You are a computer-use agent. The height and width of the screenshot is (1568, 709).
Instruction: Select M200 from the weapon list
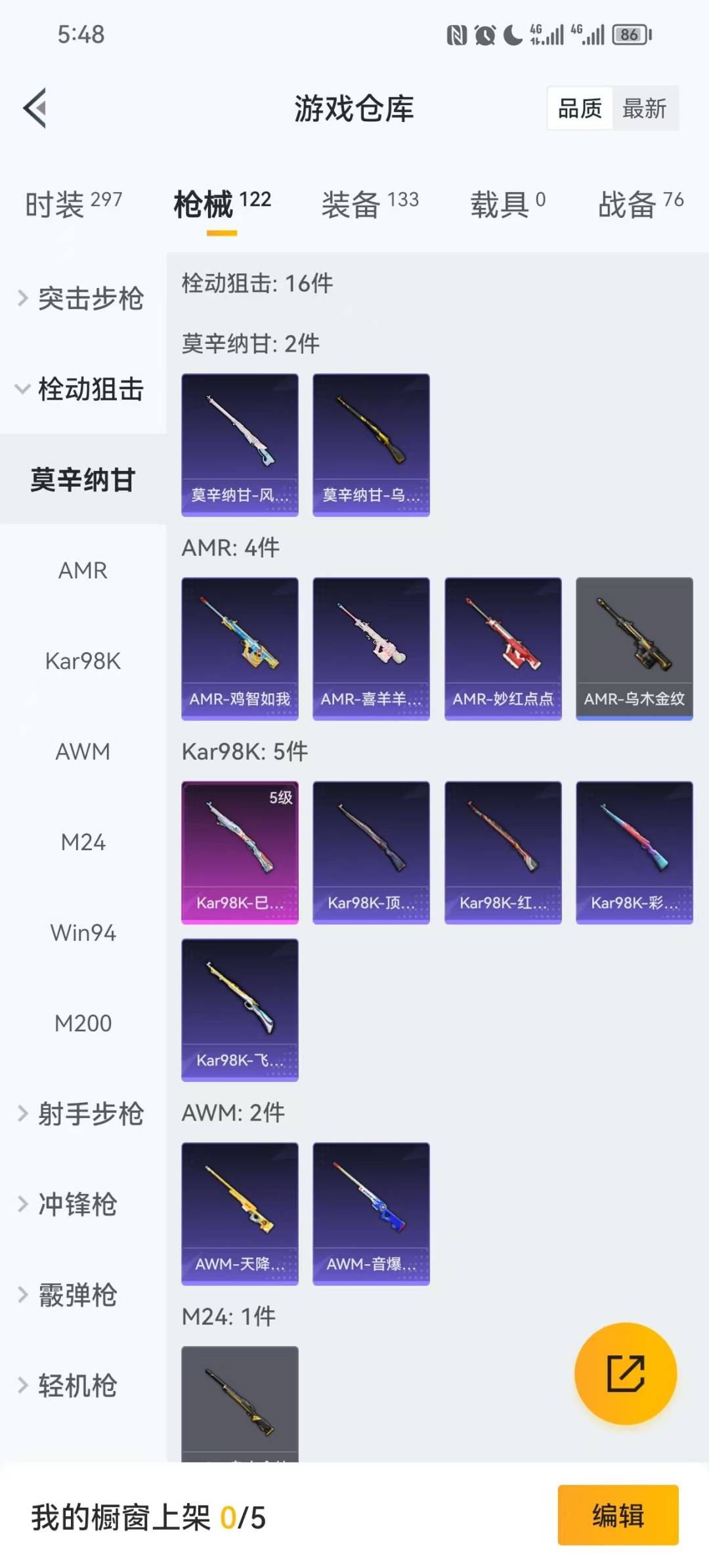click(83, 1023)
